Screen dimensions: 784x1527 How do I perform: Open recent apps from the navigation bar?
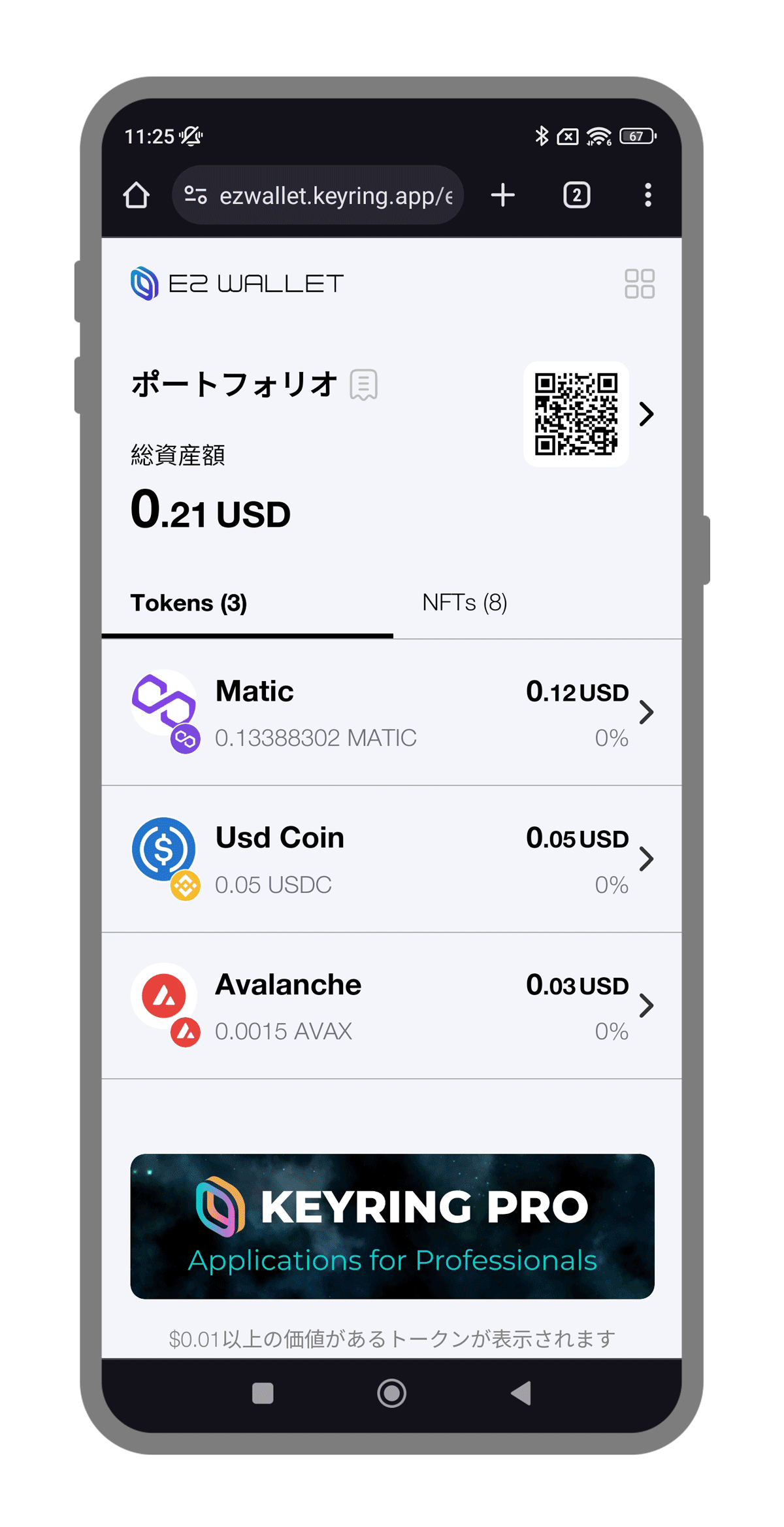[263, 1393]
